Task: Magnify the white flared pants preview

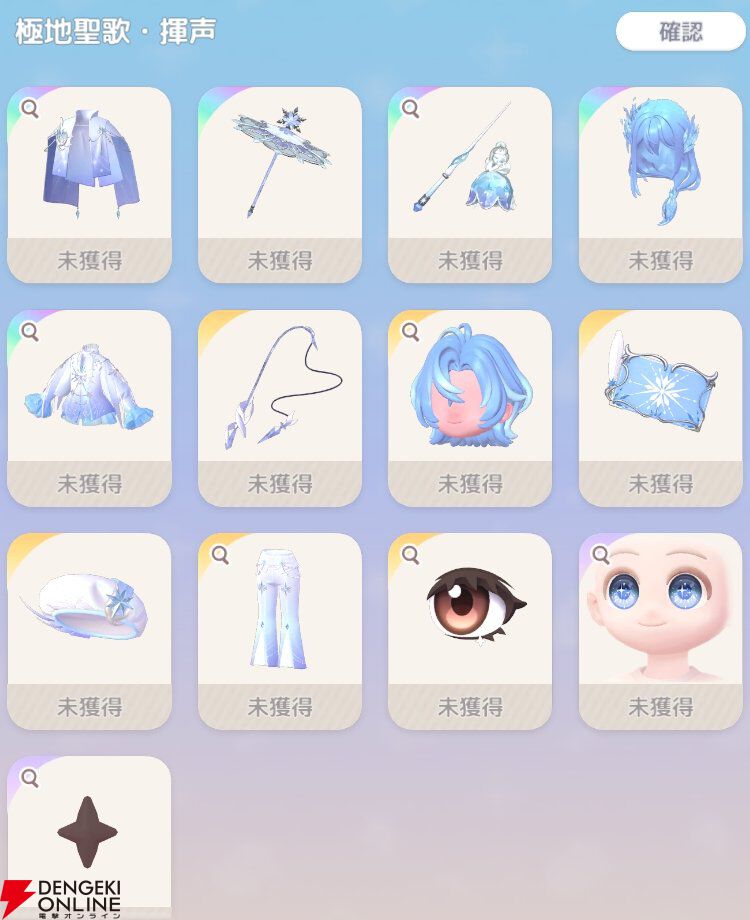Action: coord(220,554)
